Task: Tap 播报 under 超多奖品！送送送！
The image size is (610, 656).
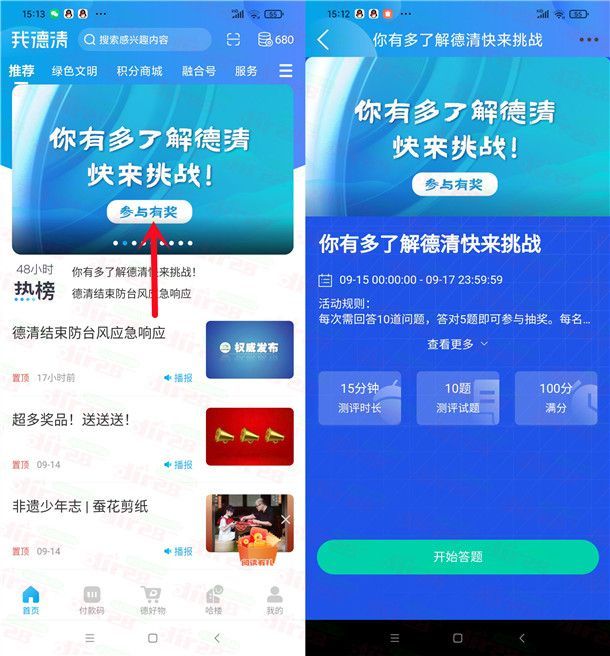Action: [178, 465]
